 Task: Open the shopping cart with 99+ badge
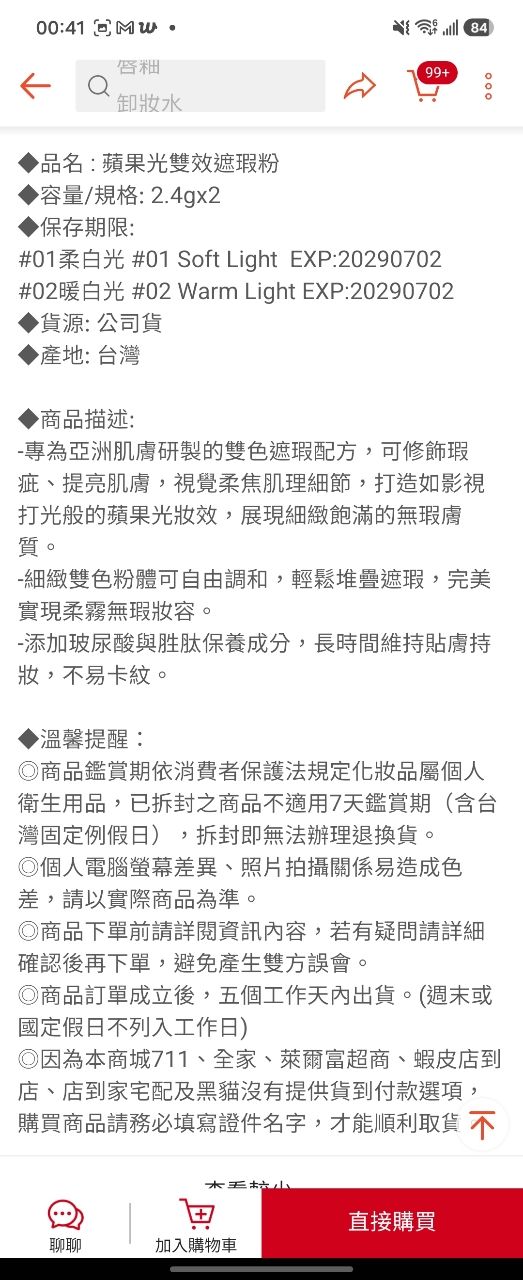point(429,84)
